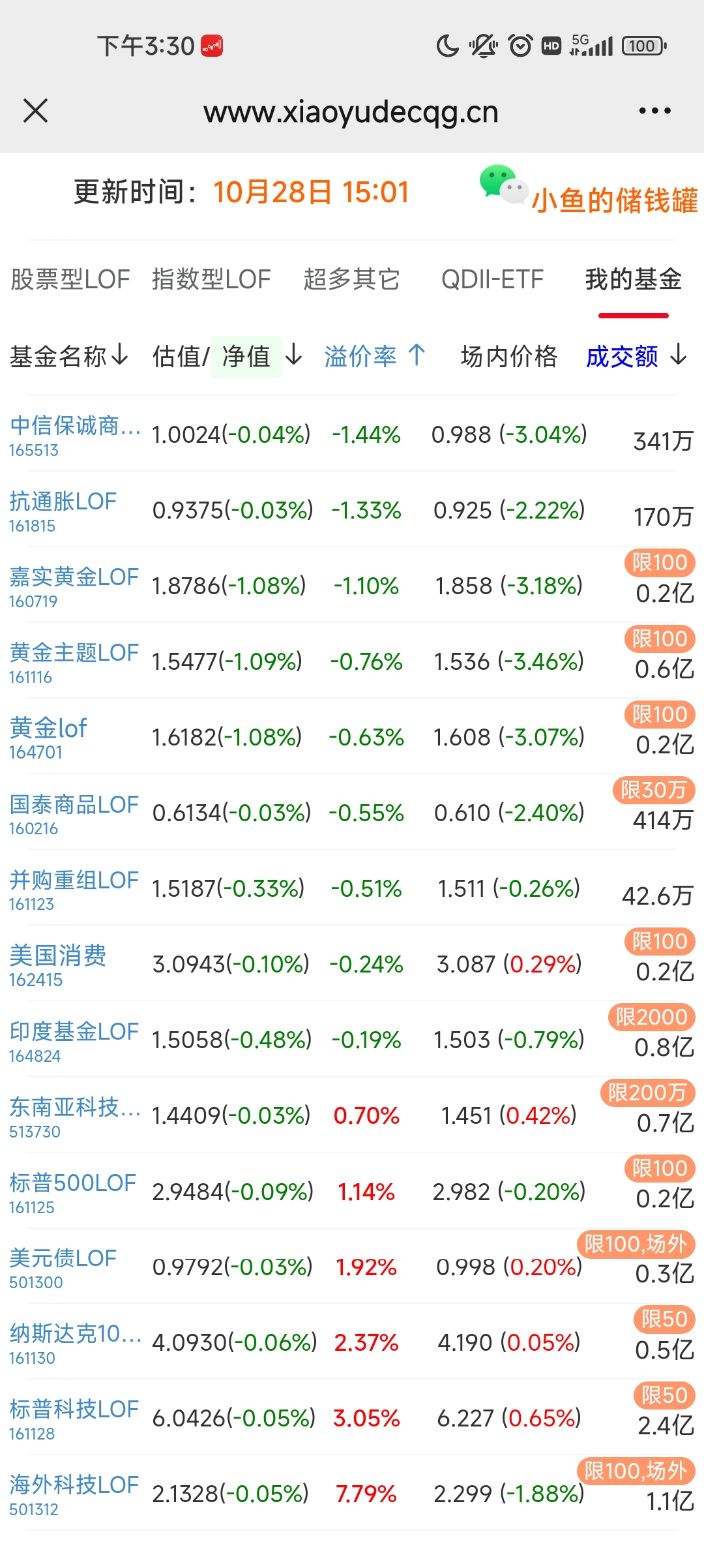View 标普科技LOF 161128 details
Viewport: 704px width, 1568px height.
[x=74, y=1417]
